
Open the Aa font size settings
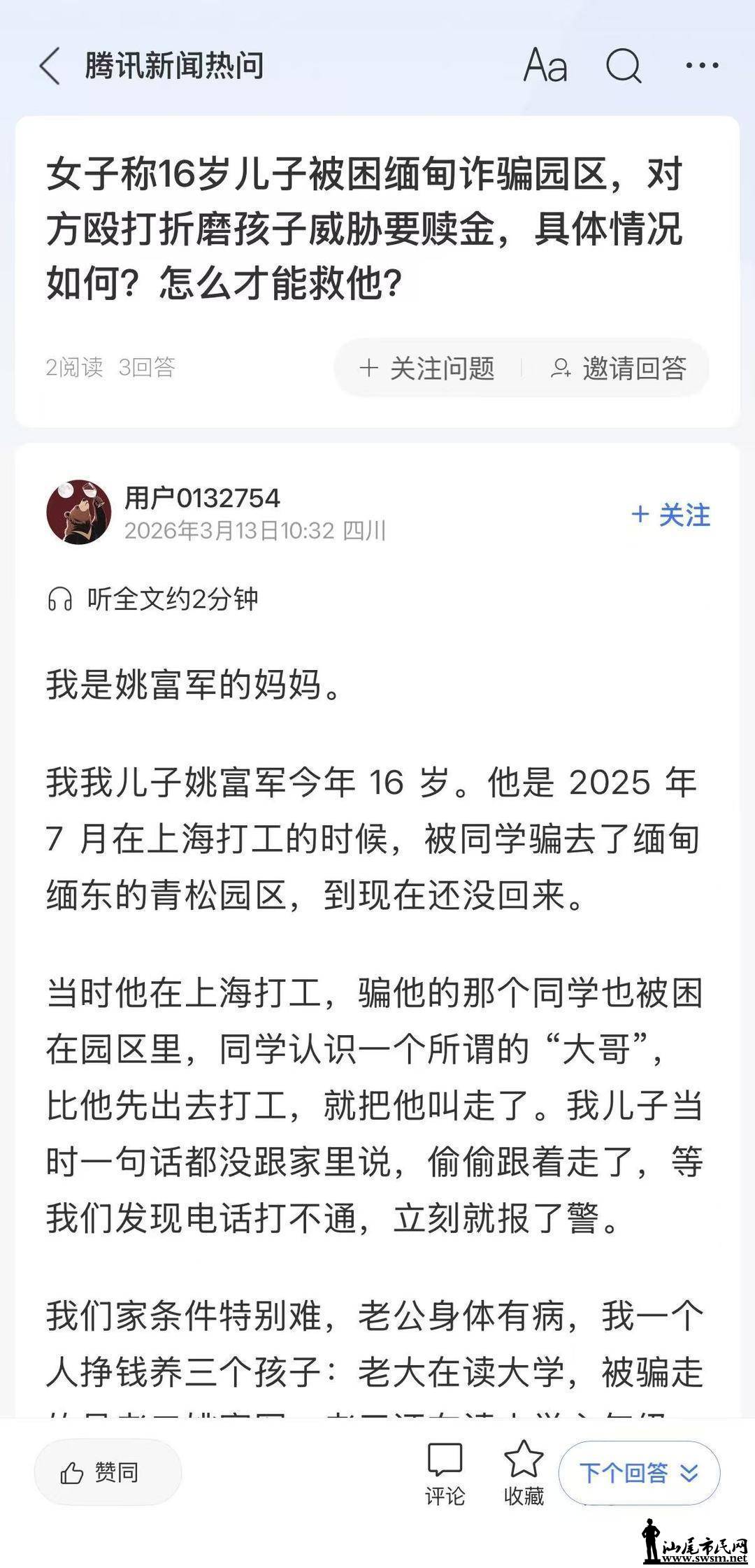pyautogui.click(x=545, y=66)
